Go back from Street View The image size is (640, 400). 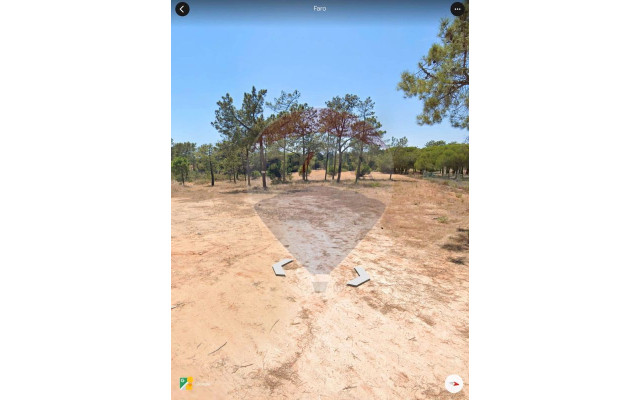click(182, 9)
